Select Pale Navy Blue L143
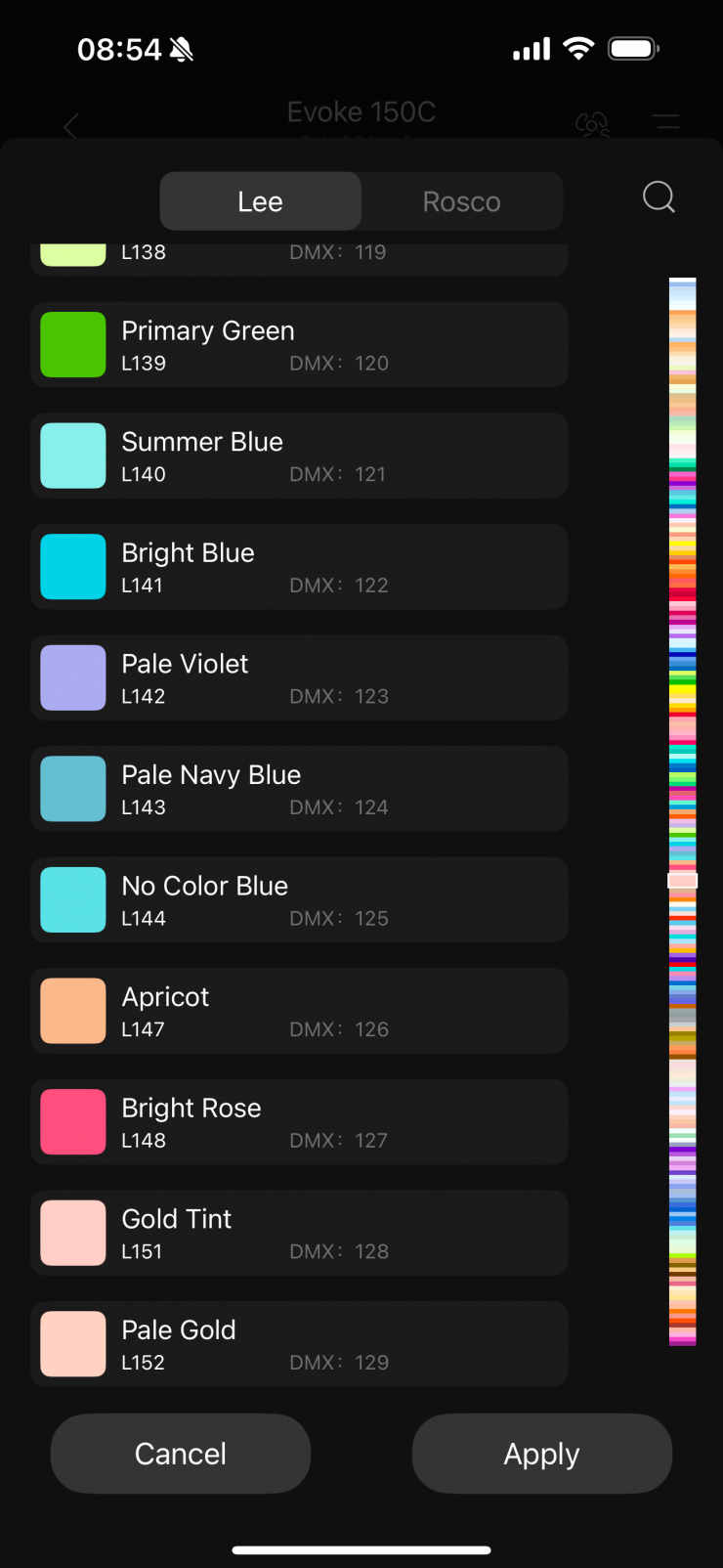The height and width of the screenshot is (1568, 723). click(x=299, y=789)
